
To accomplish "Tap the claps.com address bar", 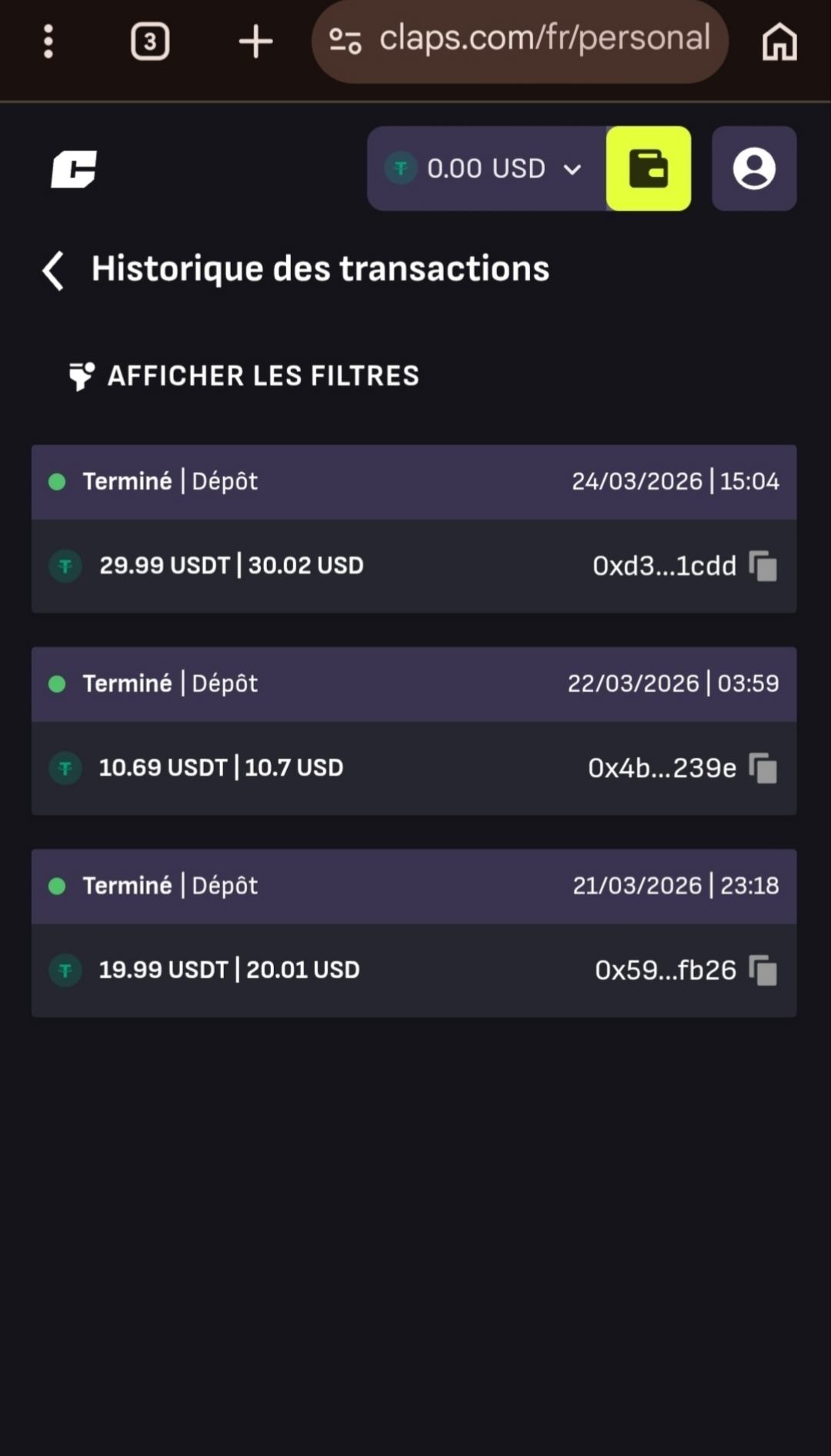I will click(519, 41).
